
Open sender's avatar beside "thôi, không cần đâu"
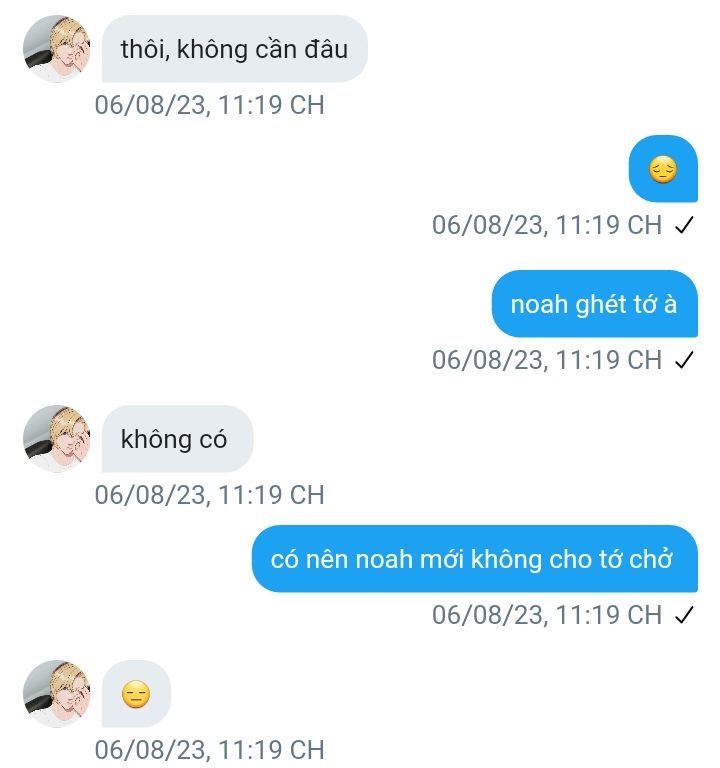(x=57, y=49)
